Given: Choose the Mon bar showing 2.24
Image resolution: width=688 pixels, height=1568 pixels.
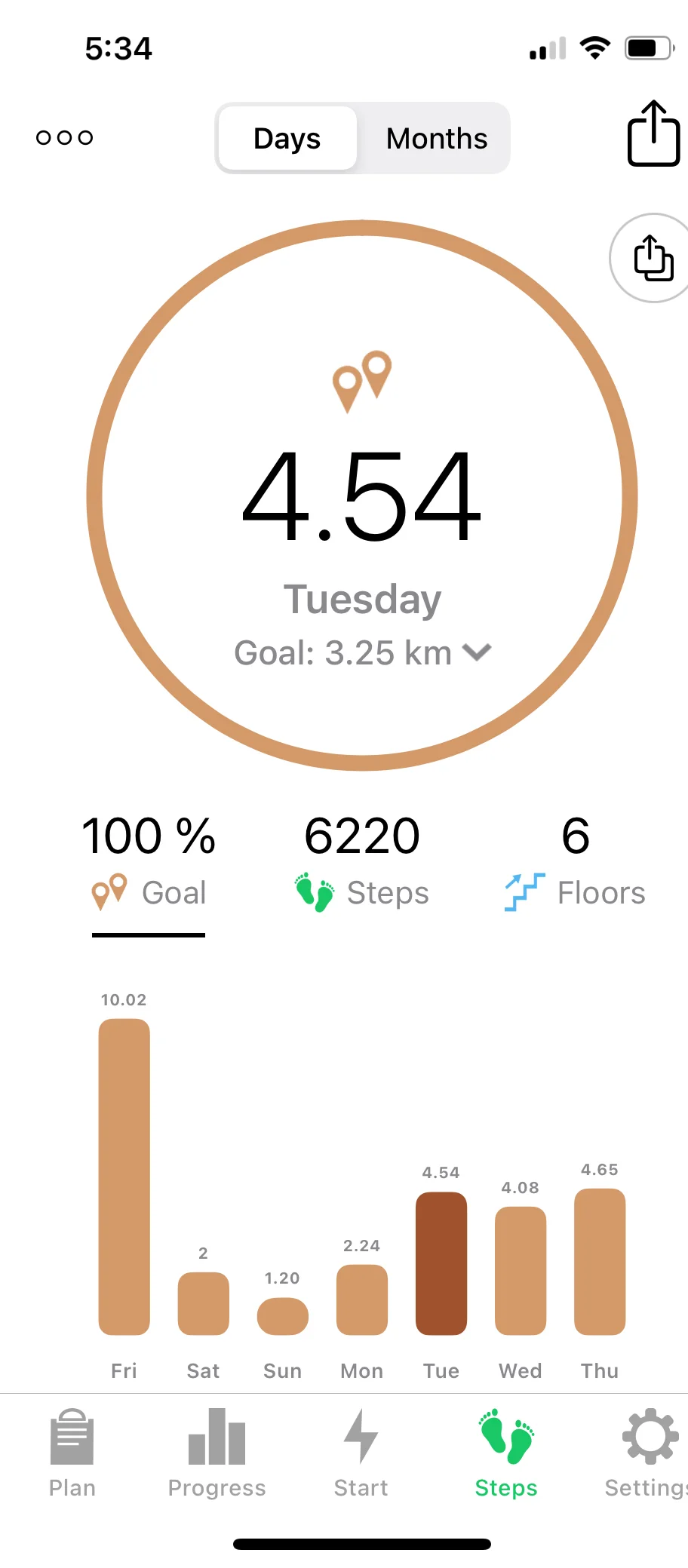Looking at the screenshot, I should pos(362,1299).
